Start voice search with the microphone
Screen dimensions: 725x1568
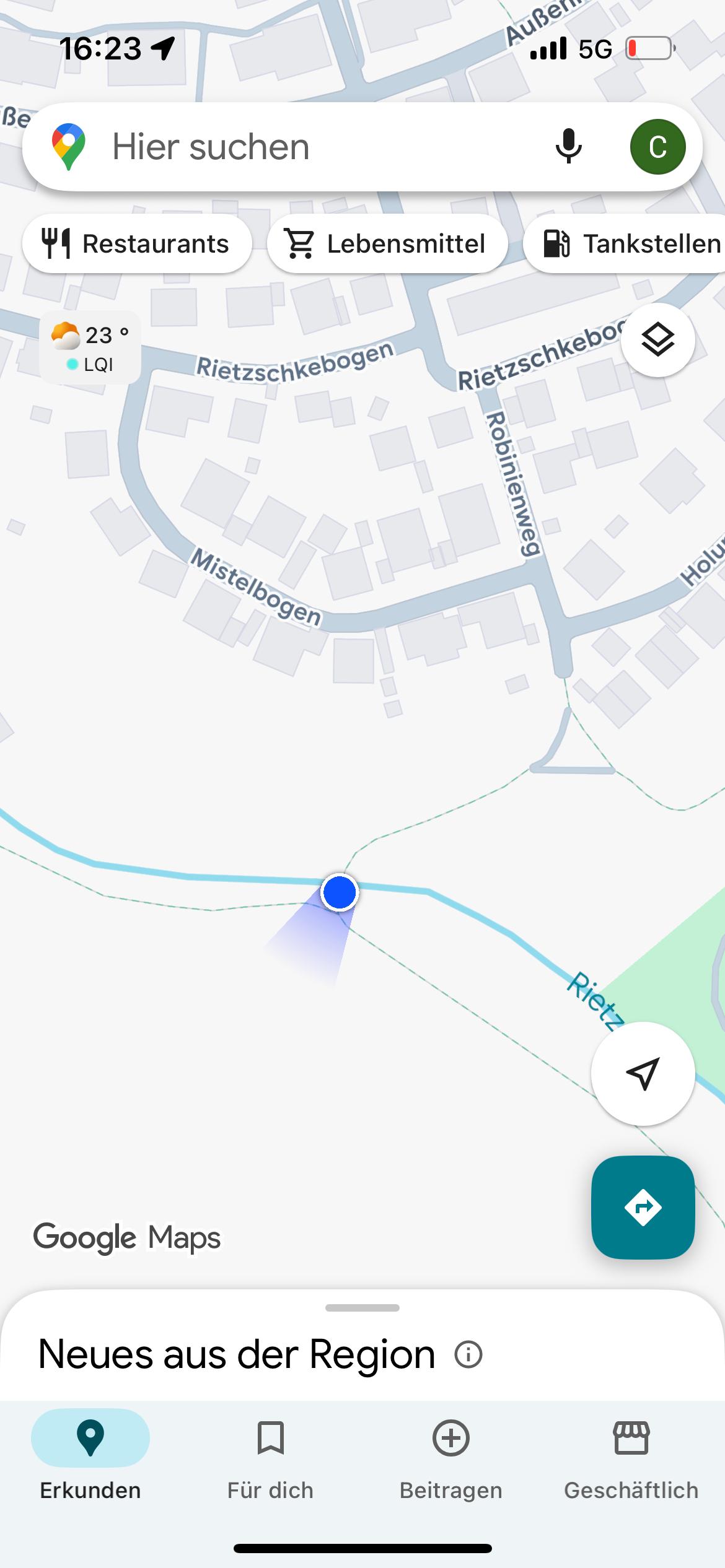pyautogui.click(x=568, y=147)
